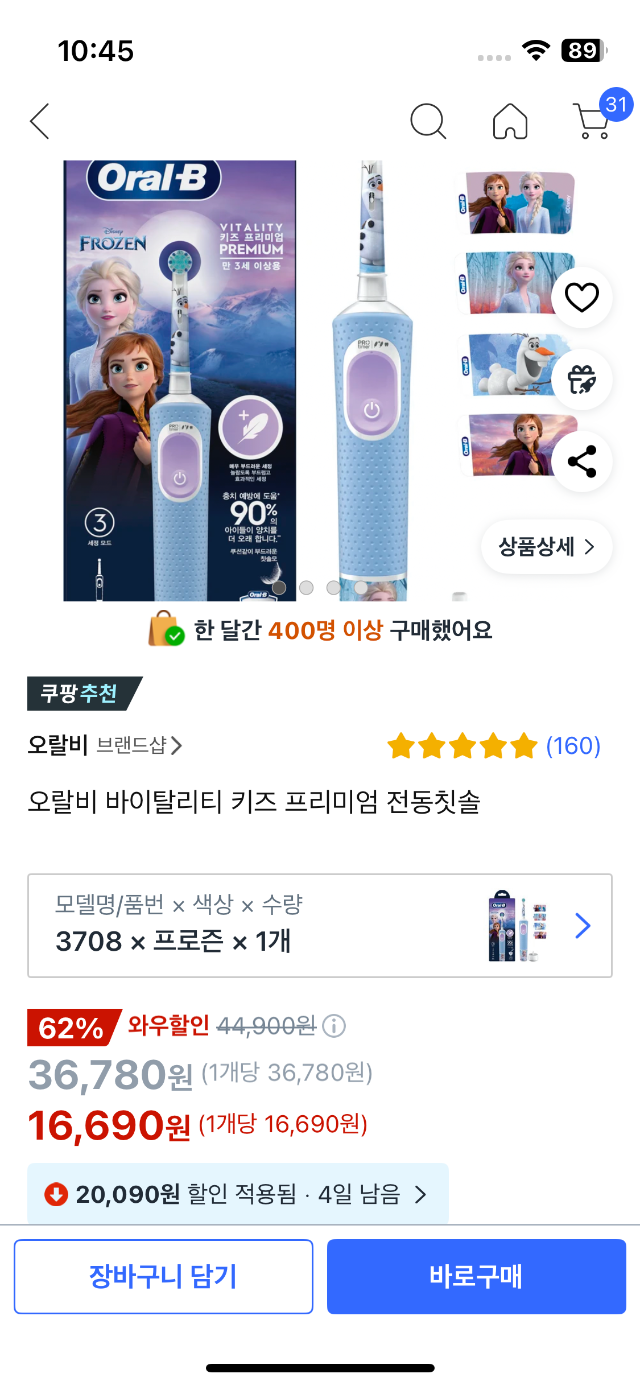Viewport: 640px width, 1386px height.
Task: Share this product
Action: tap(582, 461)
